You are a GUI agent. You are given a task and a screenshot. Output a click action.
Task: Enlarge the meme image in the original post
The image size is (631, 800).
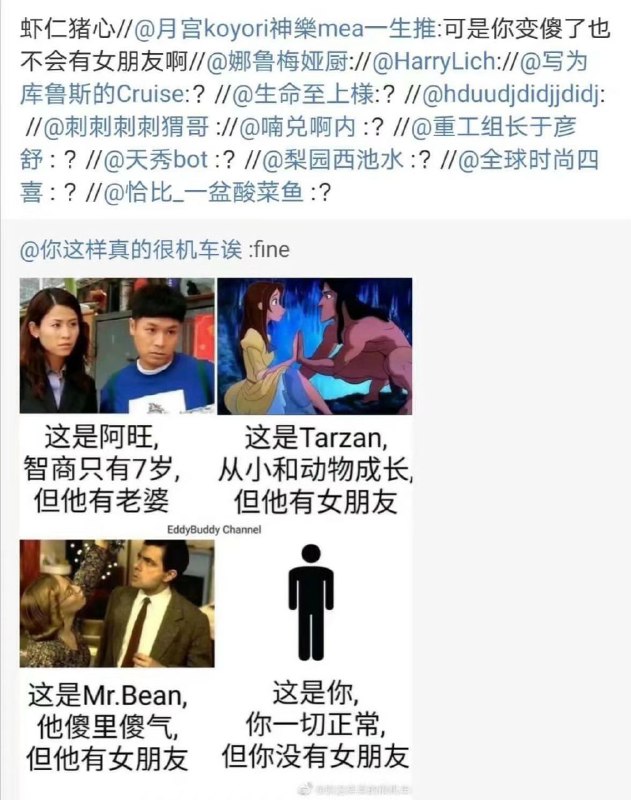(x=216, y=530)
